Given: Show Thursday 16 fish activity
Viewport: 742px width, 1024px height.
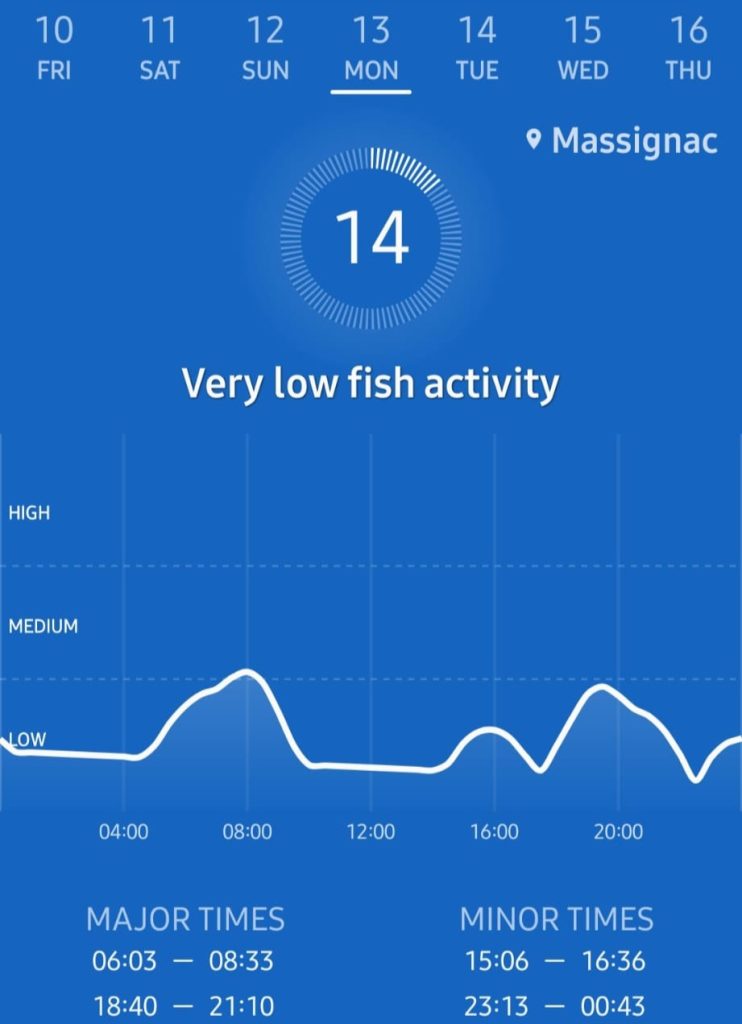Looking at the screenshot, I should (688, 48).
